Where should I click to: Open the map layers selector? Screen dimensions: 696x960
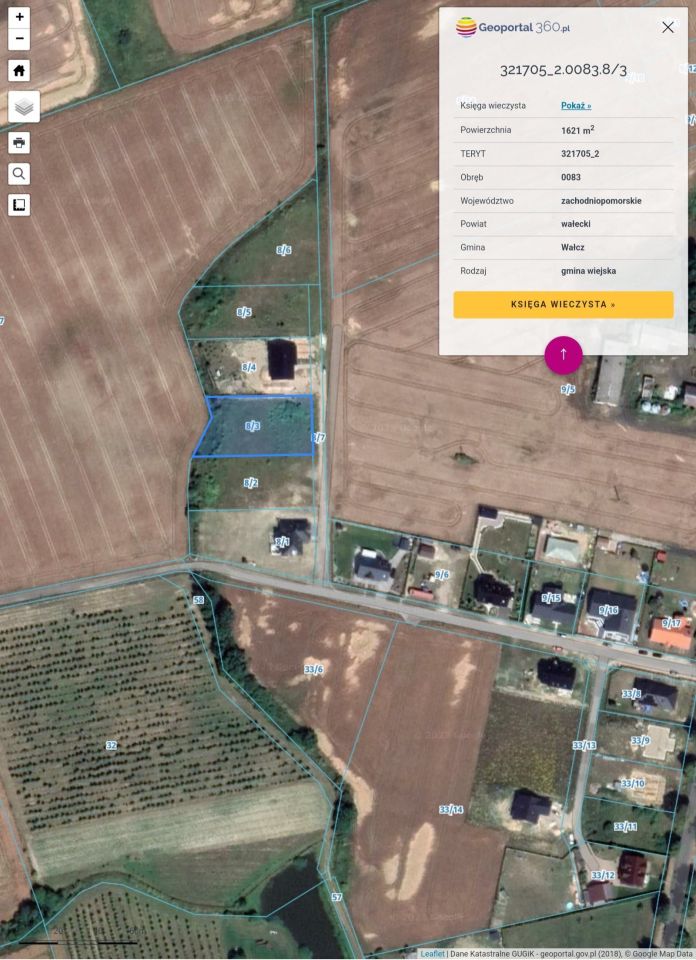23,106
